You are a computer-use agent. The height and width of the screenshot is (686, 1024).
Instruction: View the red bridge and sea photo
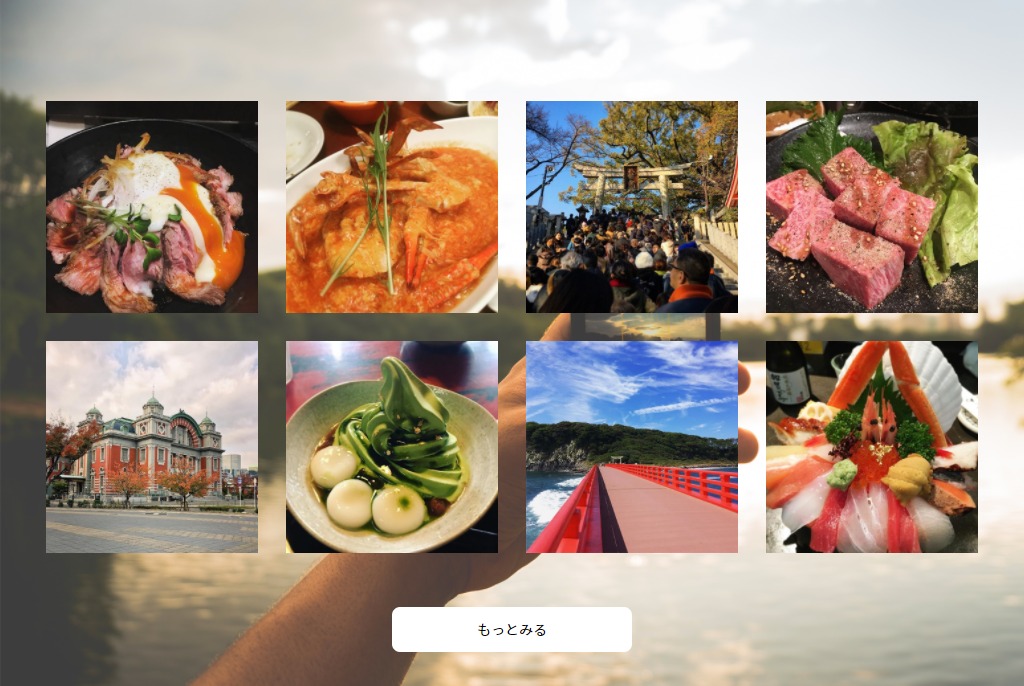(x=632, y=447)
